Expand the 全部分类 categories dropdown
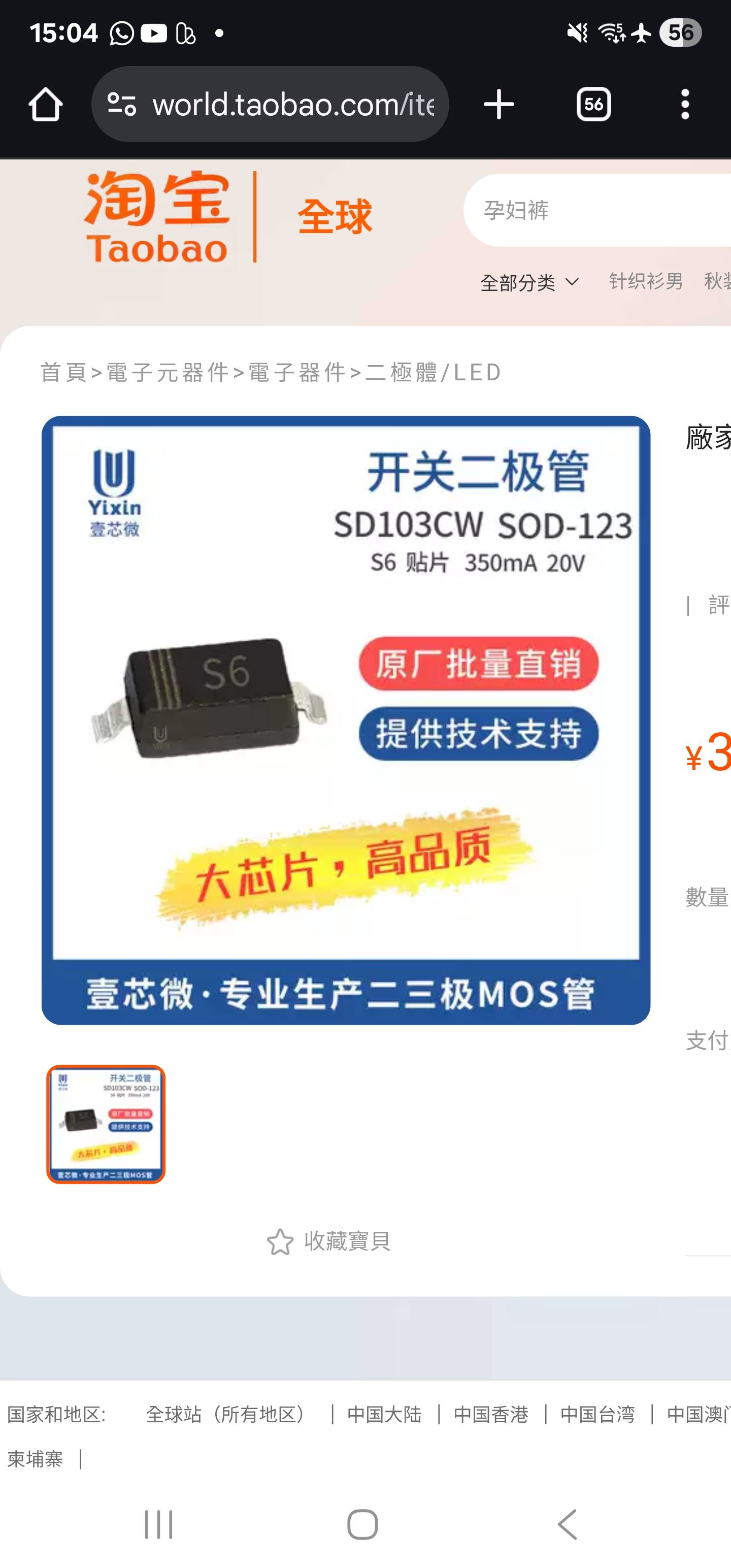 click(x=529, y=282)
